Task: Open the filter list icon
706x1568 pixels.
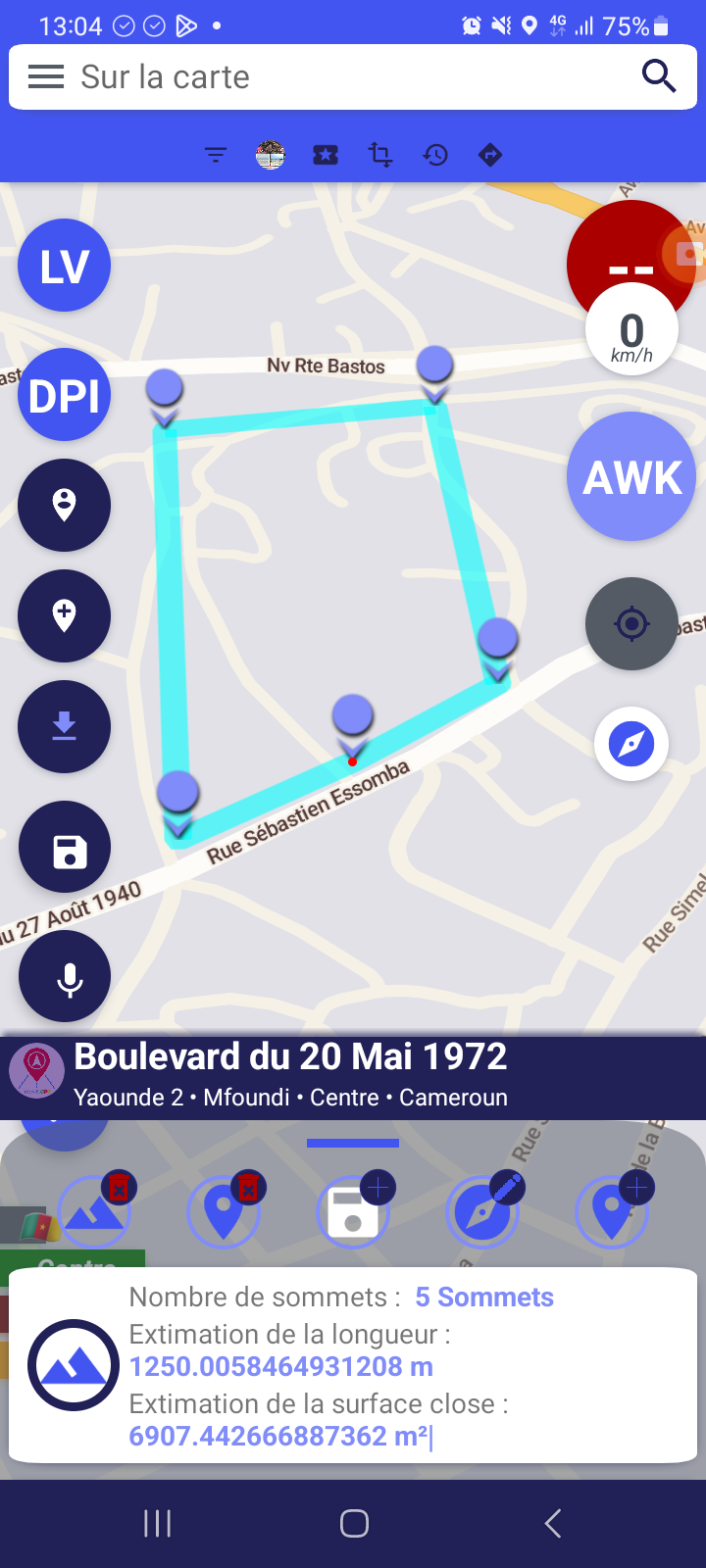Action: (x=216, y=155)
